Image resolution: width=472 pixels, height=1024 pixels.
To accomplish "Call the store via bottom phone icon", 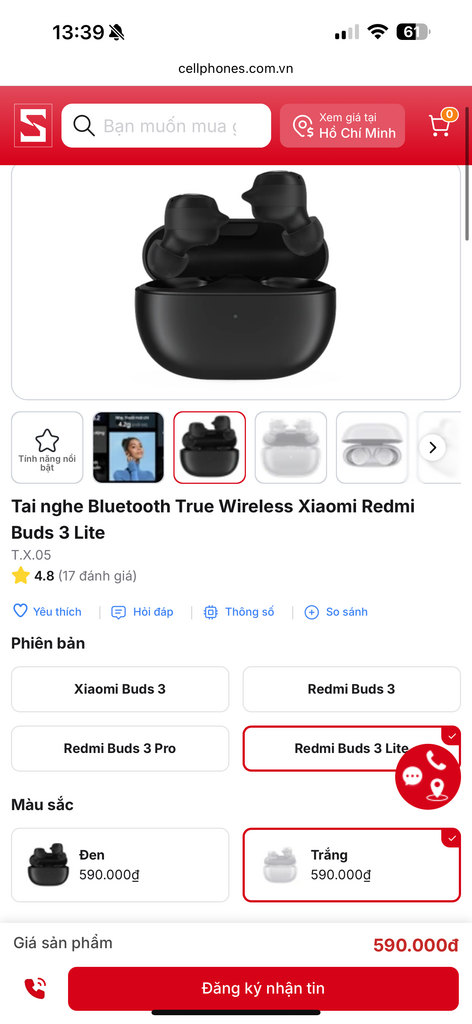I will (x=35, y=989).
